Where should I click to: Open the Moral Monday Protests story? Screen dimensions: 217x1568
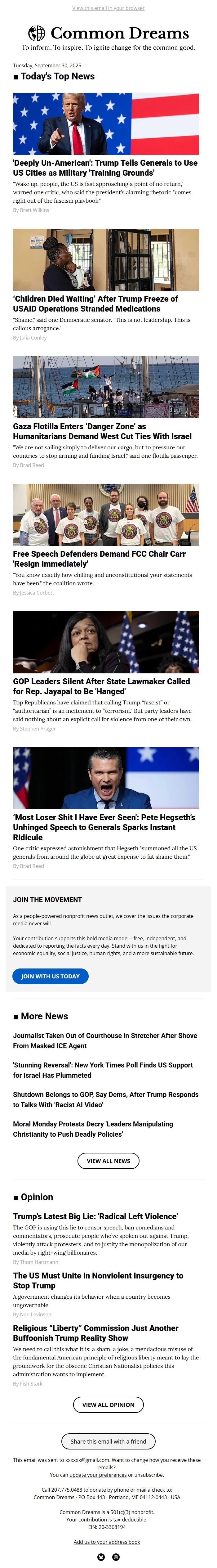tap(93, 1129)
